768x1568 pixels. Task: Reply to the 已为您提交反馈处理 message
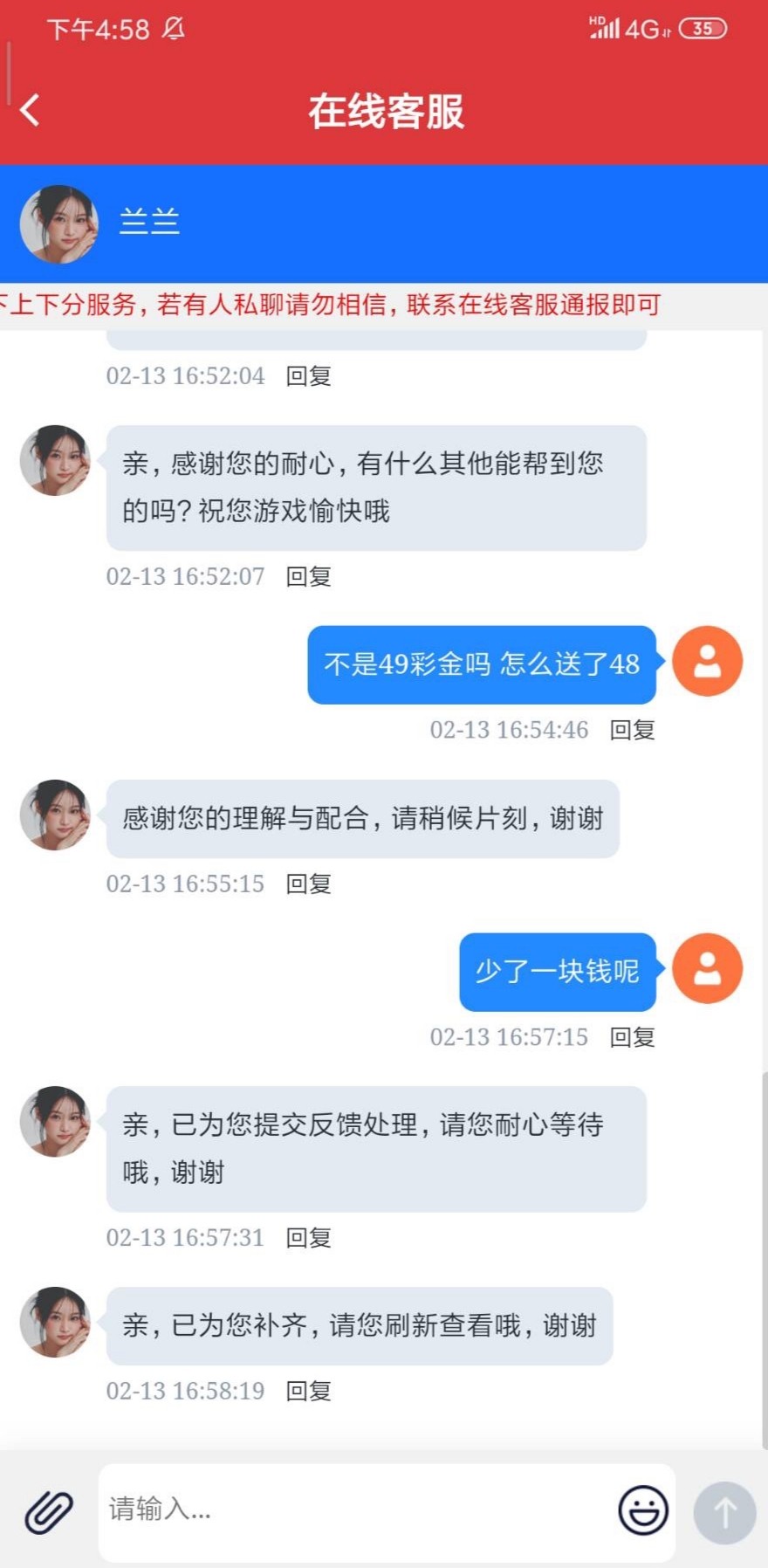309,1237
